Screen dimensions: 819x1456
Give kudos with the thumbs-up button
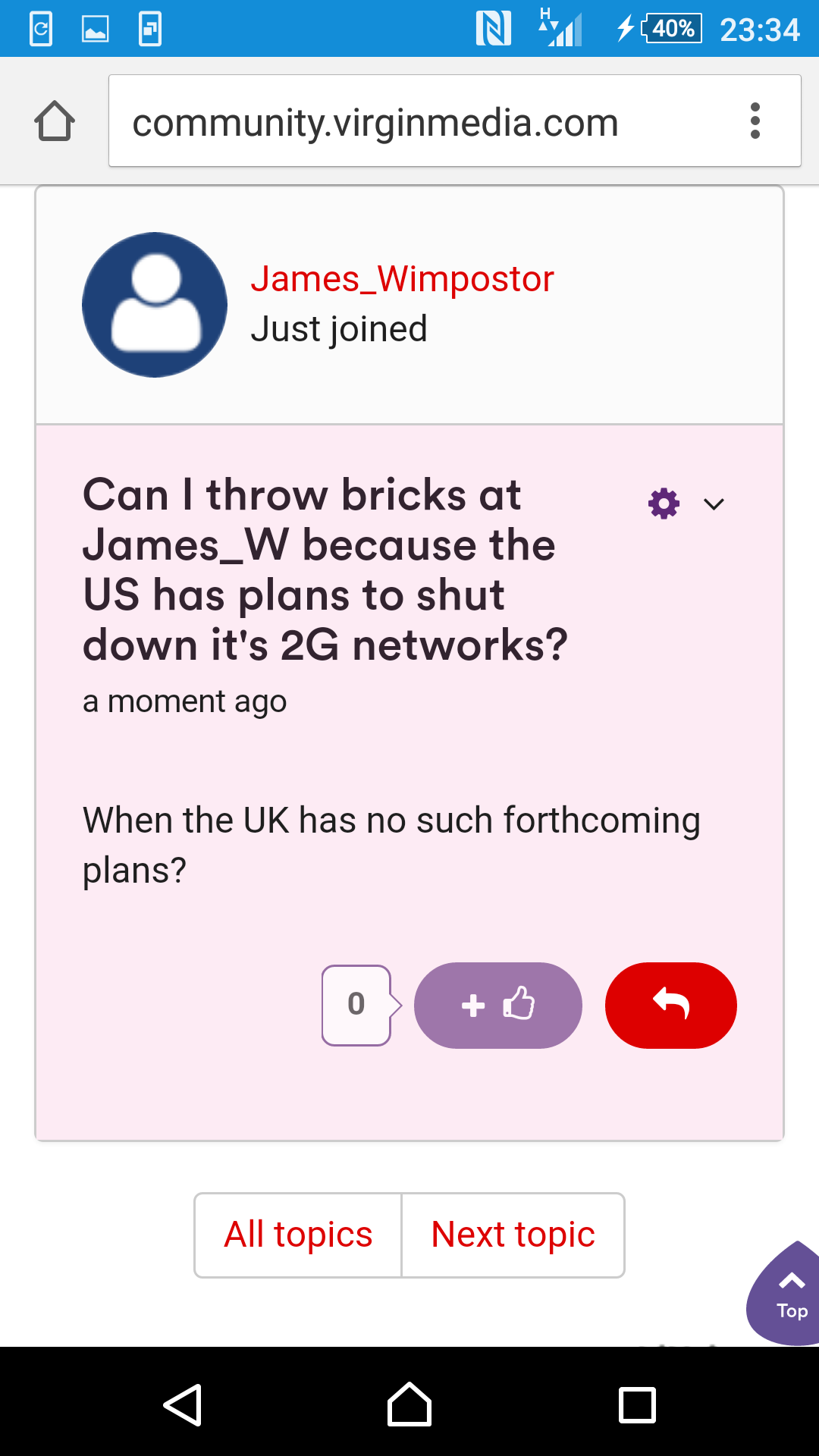tap(497, 1006)
